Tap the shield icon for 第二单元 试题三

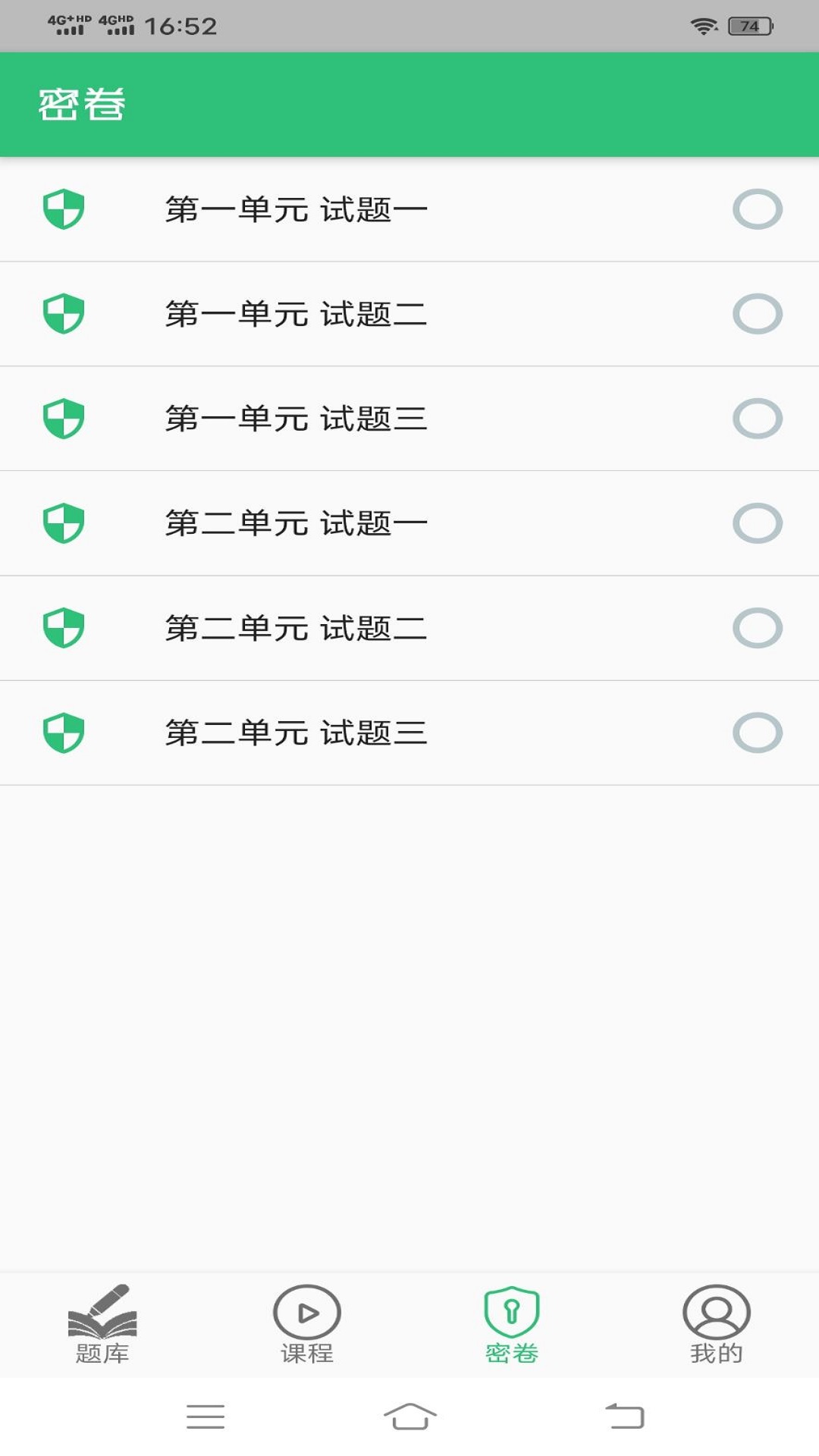[64, 733]
